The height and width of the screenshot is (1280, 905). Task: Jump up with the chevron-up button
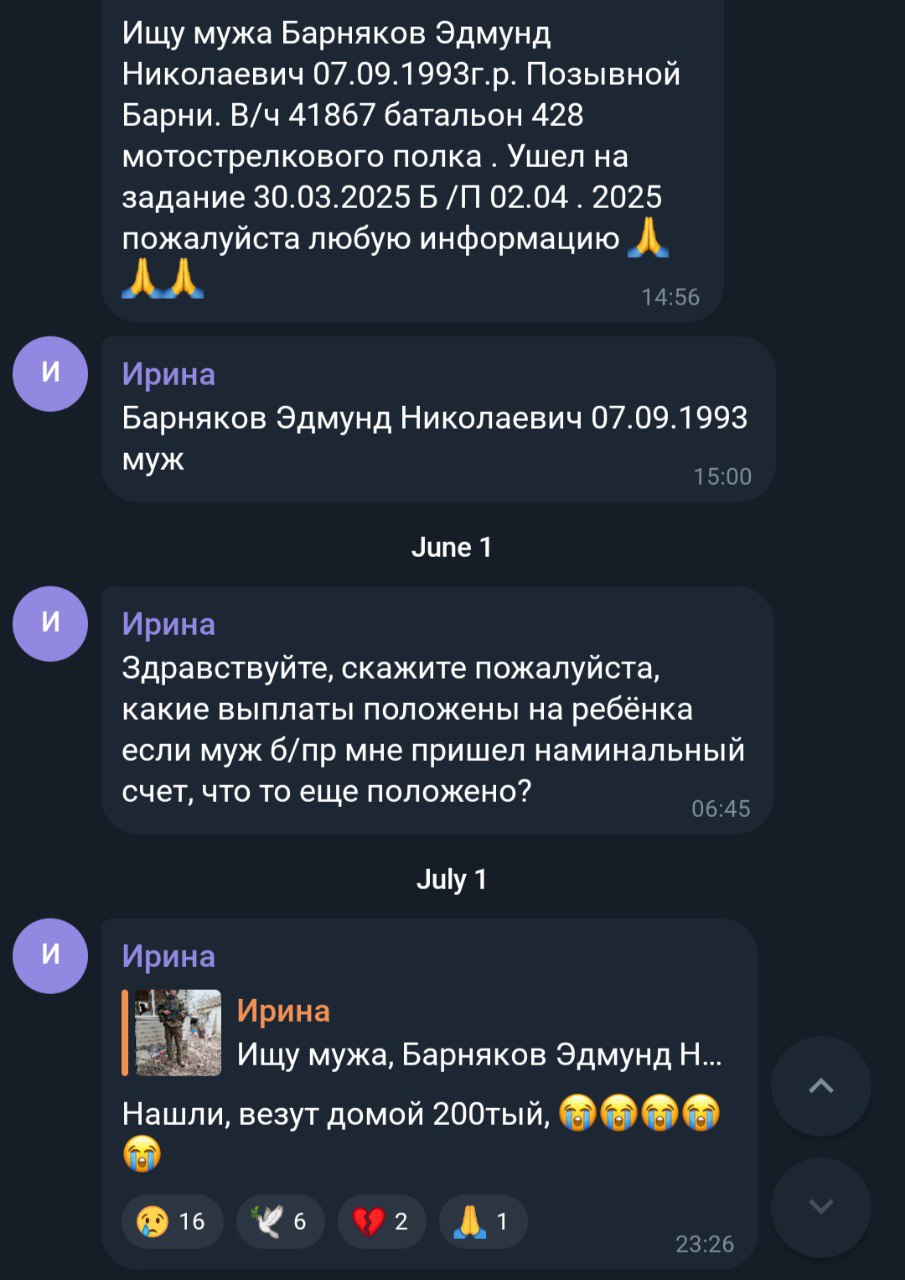tap(821, 1086)
